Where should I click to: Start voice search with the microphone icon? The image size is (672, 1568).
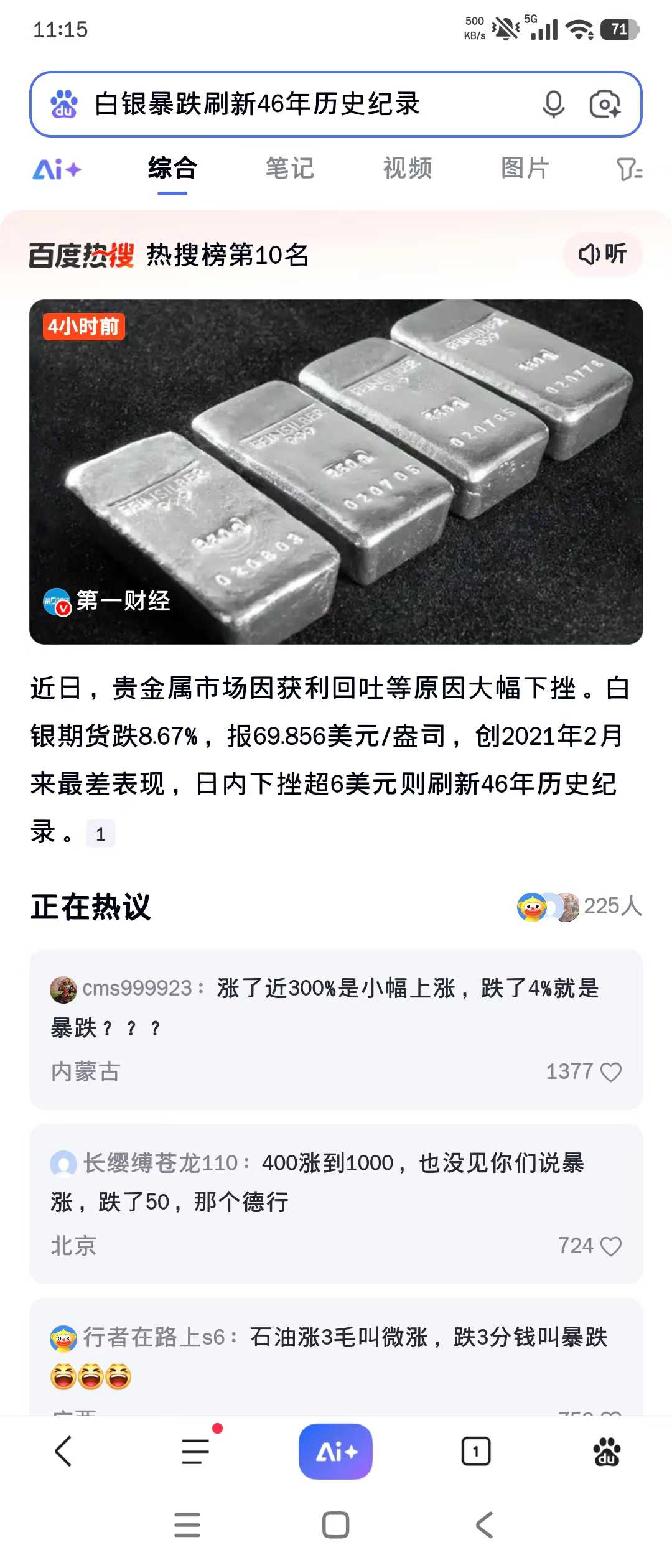pos(553,104)
